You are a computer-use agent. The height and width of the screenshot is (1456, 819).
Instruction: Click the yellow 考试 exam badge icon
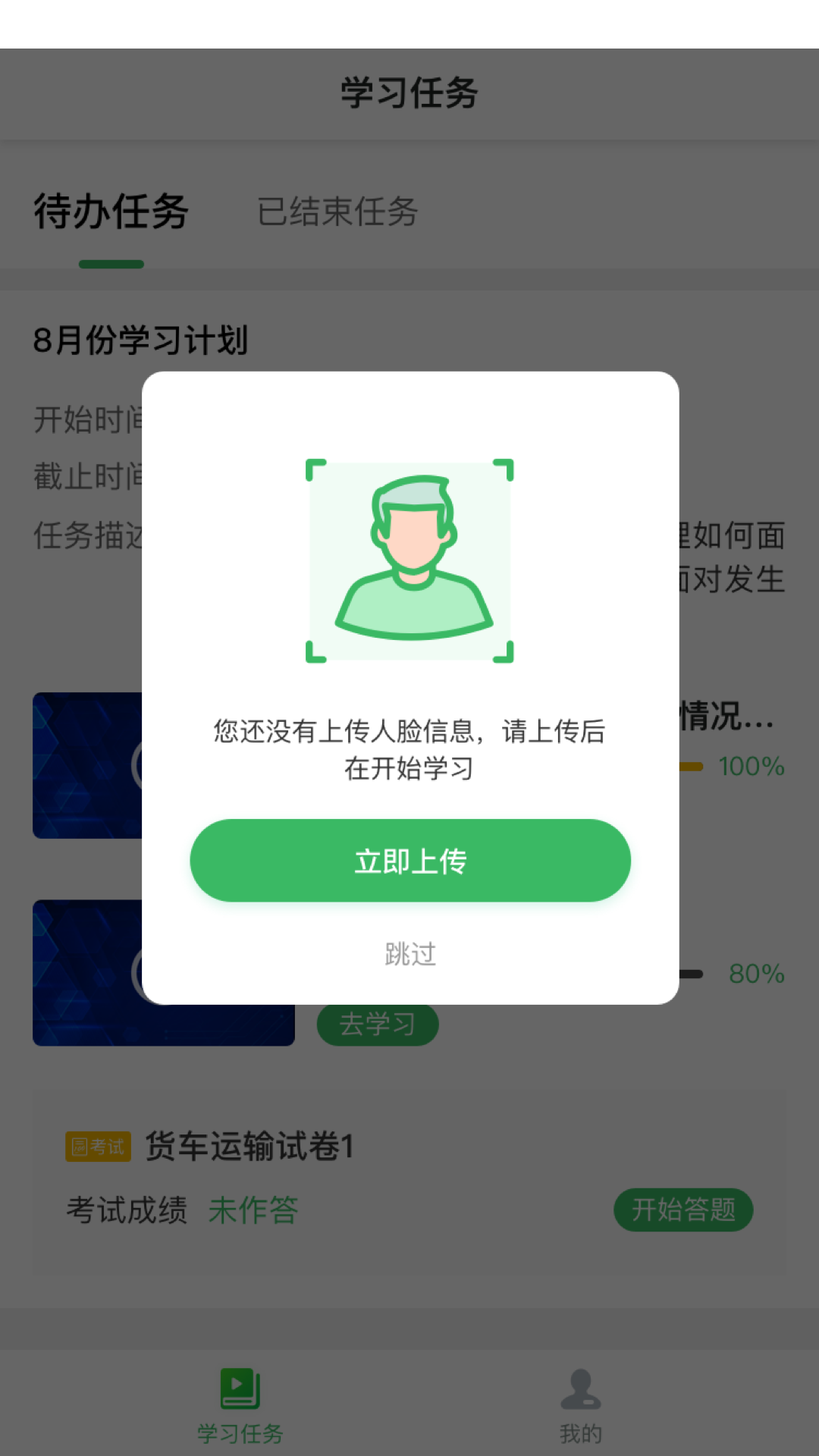pyautogui.click(x=99, y=1147)
